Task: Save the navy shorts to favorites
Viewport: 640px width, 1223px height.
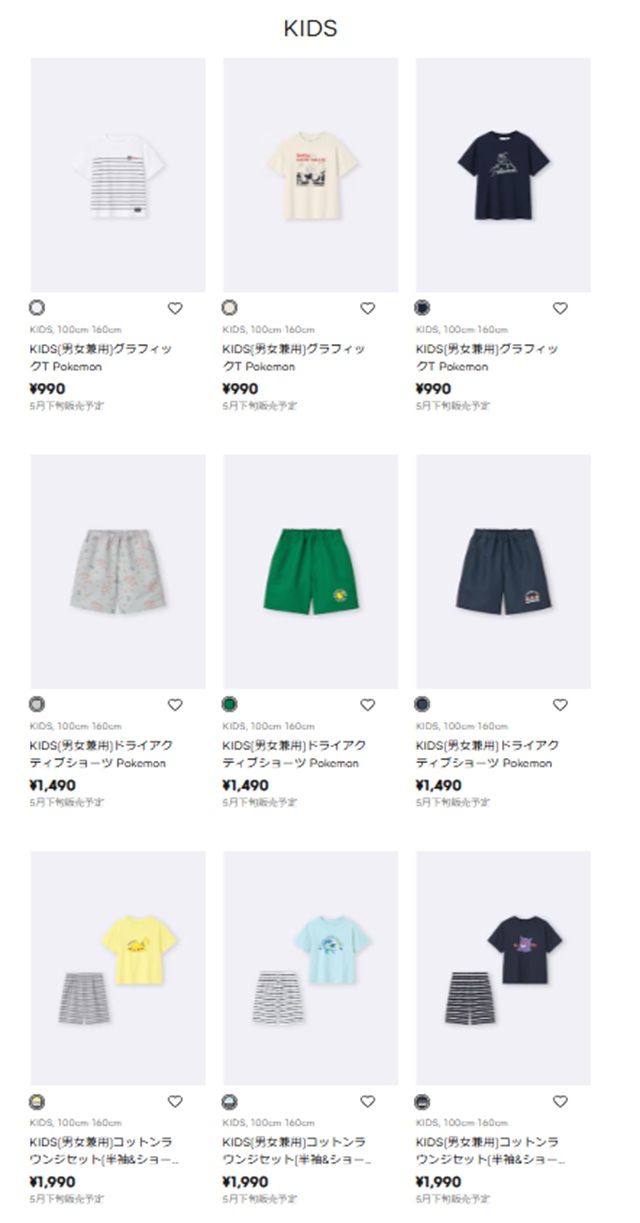Action: tap(560, 705)
